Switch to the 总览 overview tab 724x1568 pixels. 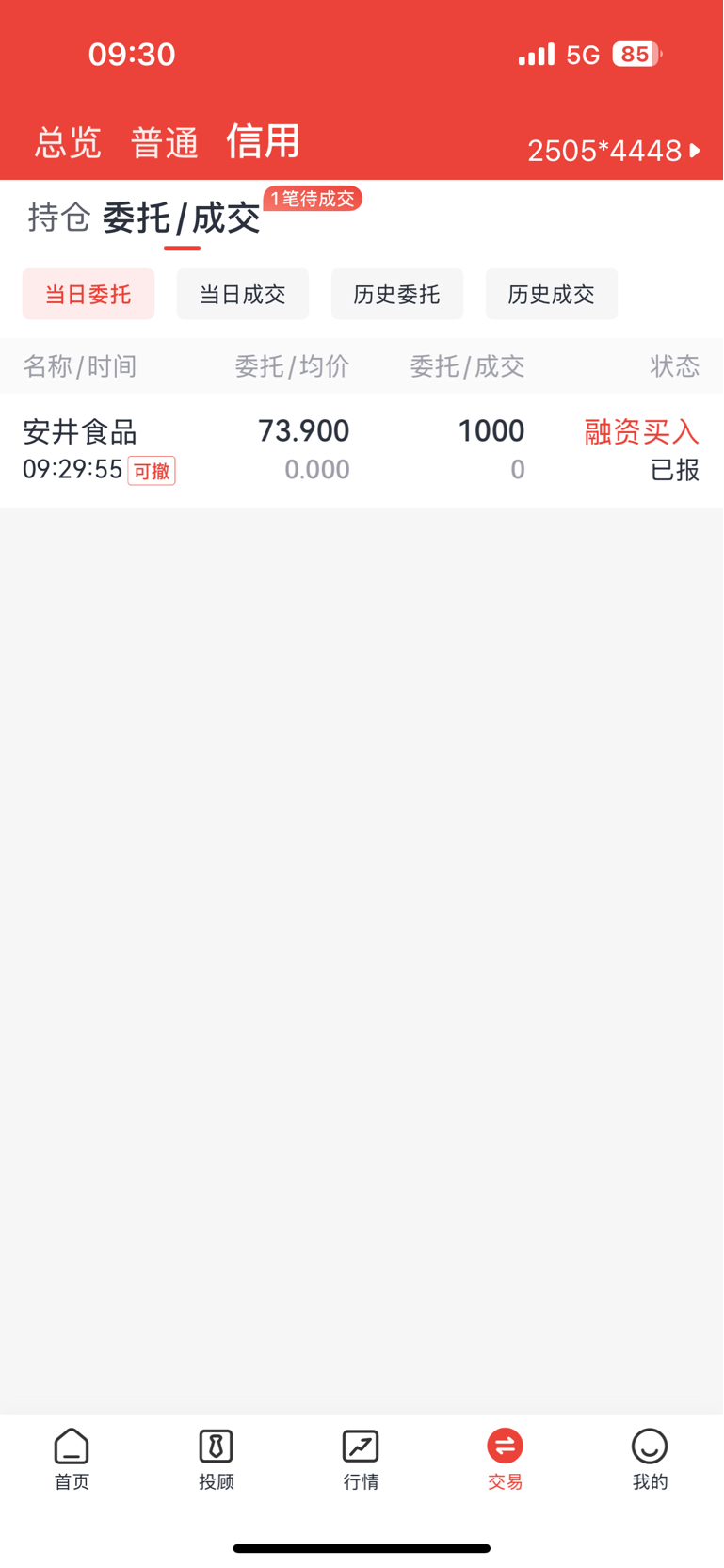coord(68,143)
